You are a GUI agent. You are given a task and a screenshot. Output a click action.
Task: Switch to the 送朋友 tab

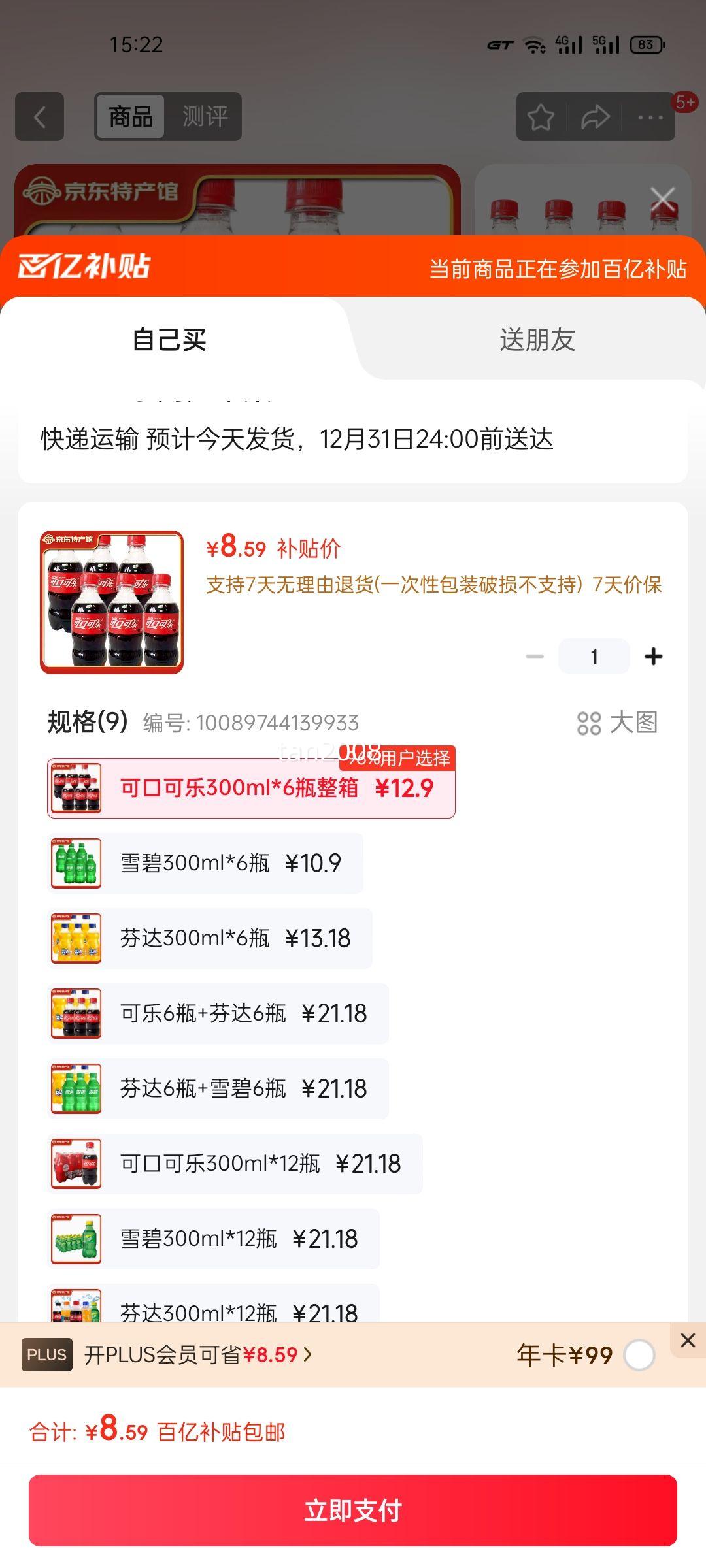[x=536, y=340]
